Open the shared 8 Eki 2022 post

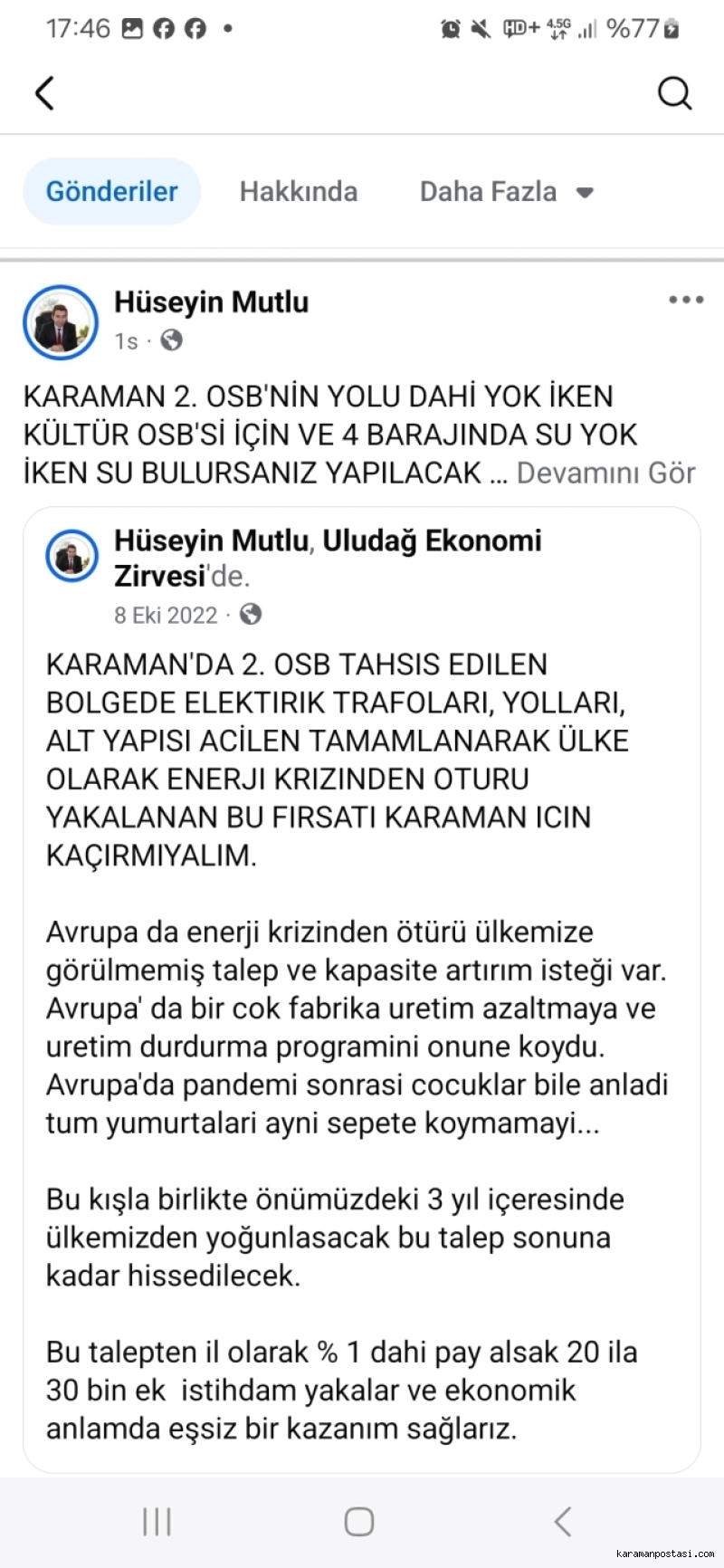click(166, 615)
